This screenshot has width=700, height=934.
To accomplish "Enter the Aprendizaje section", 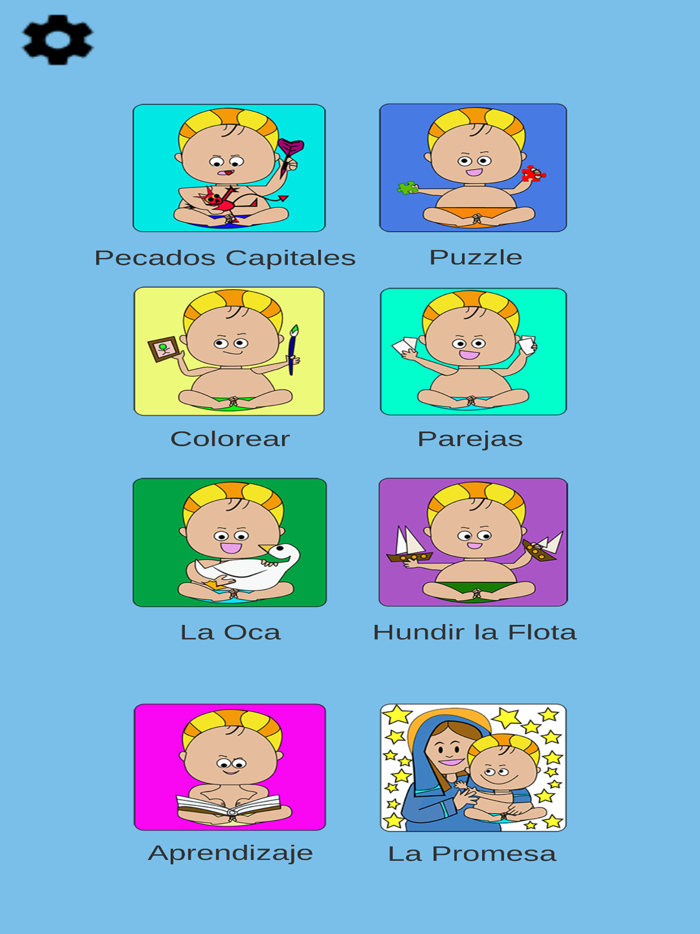I will [x=230, y=767].
